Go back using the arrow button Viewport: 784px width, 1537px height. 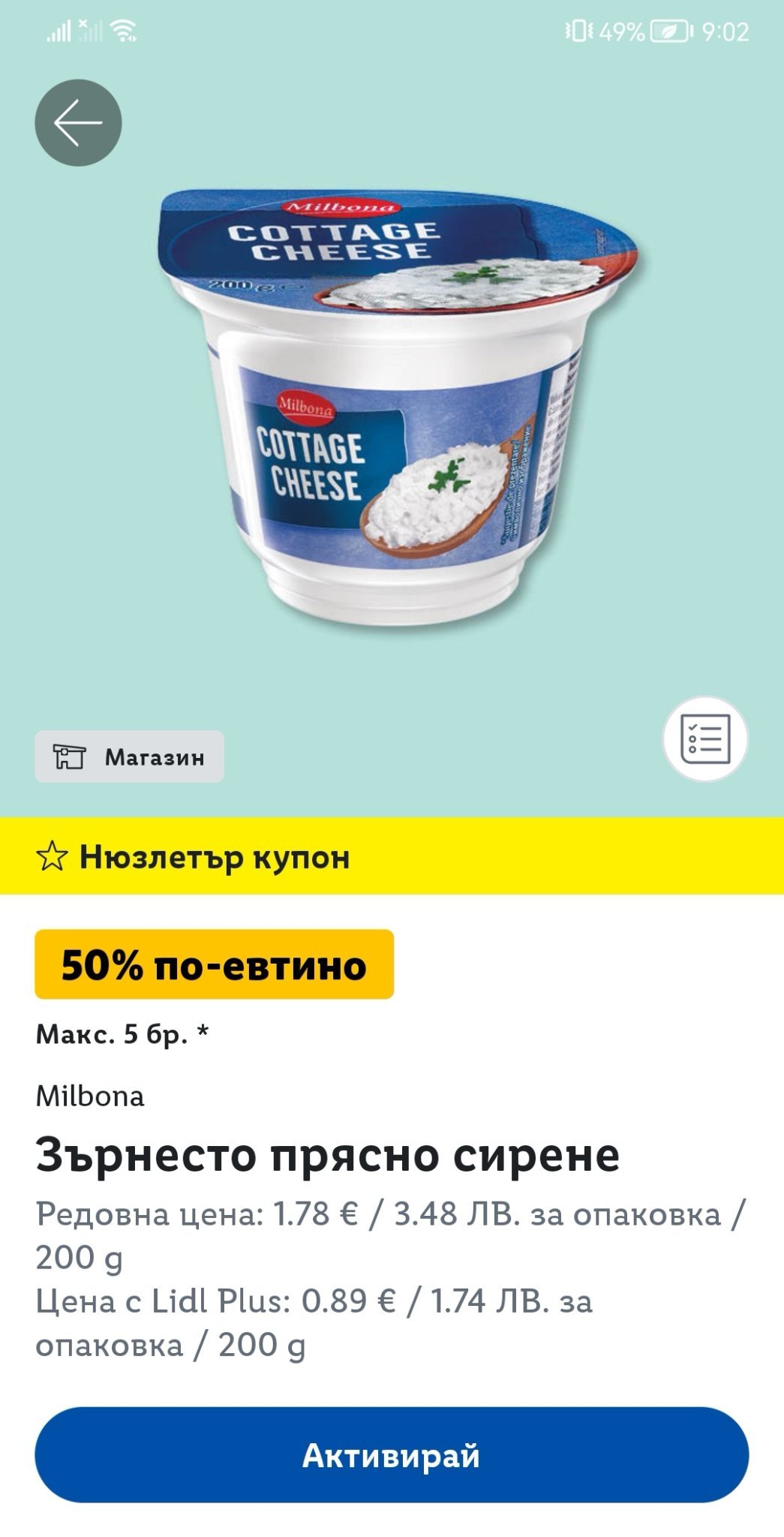click(78, 122)
